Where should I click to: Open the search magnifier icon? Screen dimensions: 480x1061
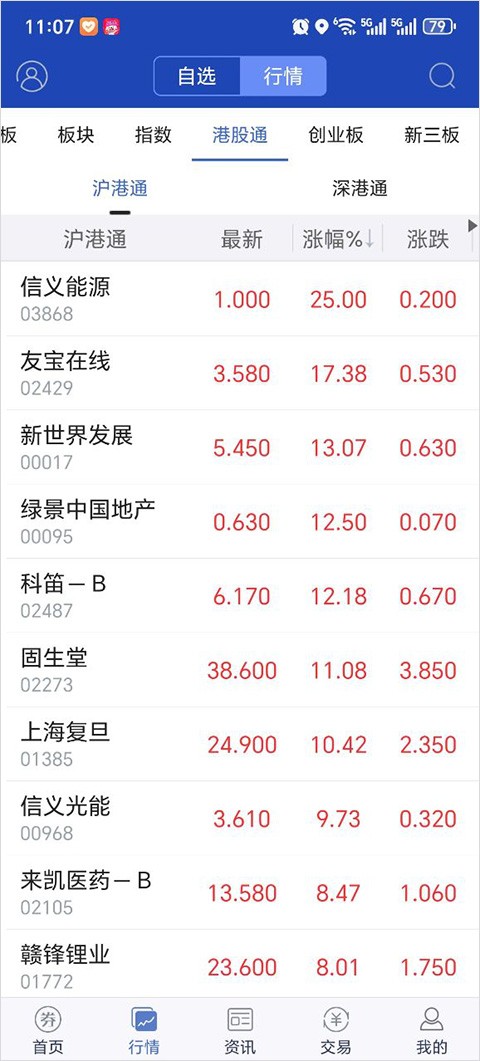tap(442, 76)
